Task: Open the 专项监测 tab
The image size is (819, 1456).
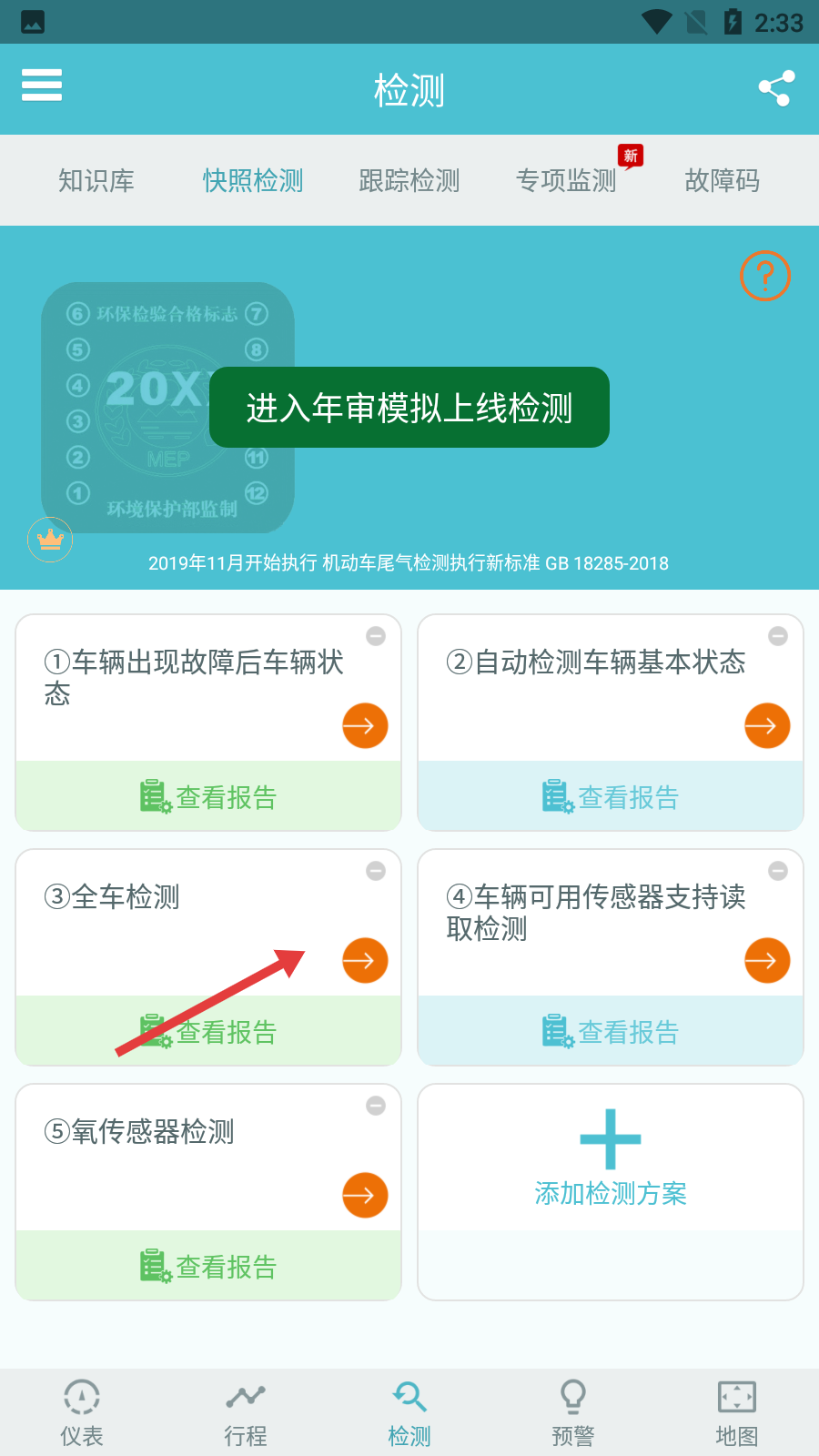Action: click(566, 180)
